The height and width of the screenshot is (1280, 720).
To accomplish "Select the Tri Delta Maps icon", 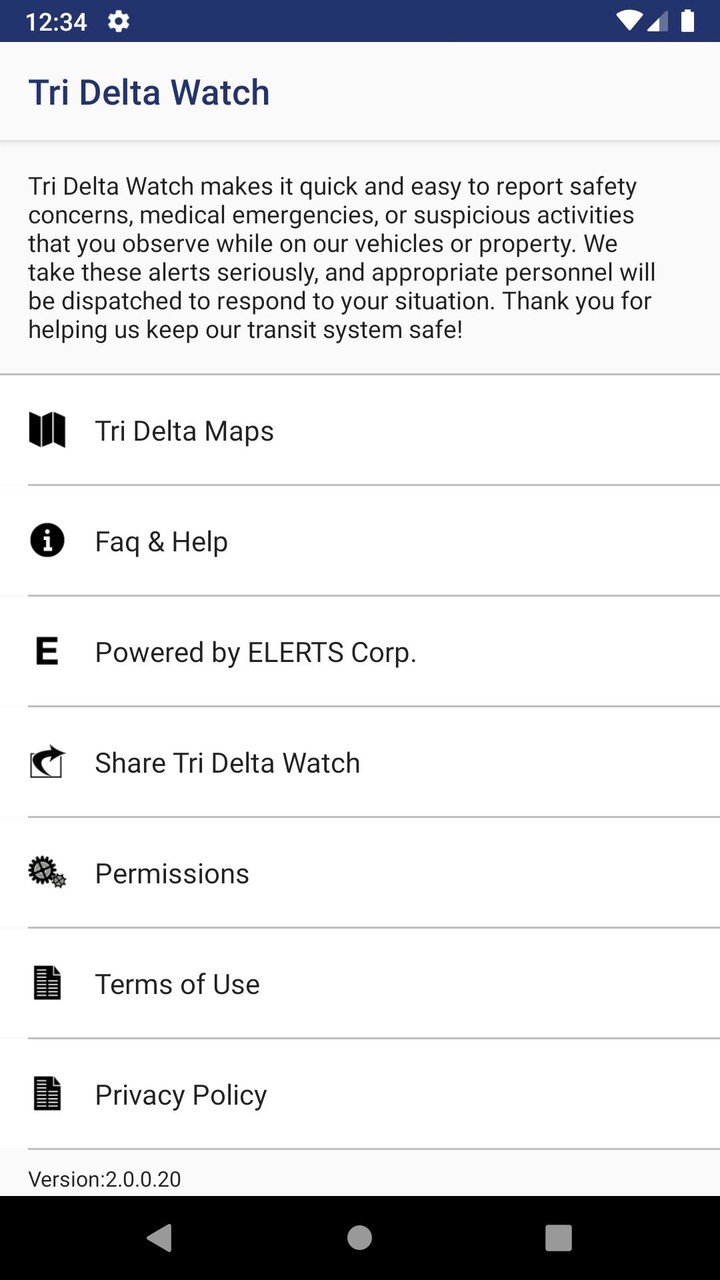I will click(x=47, y=430).
